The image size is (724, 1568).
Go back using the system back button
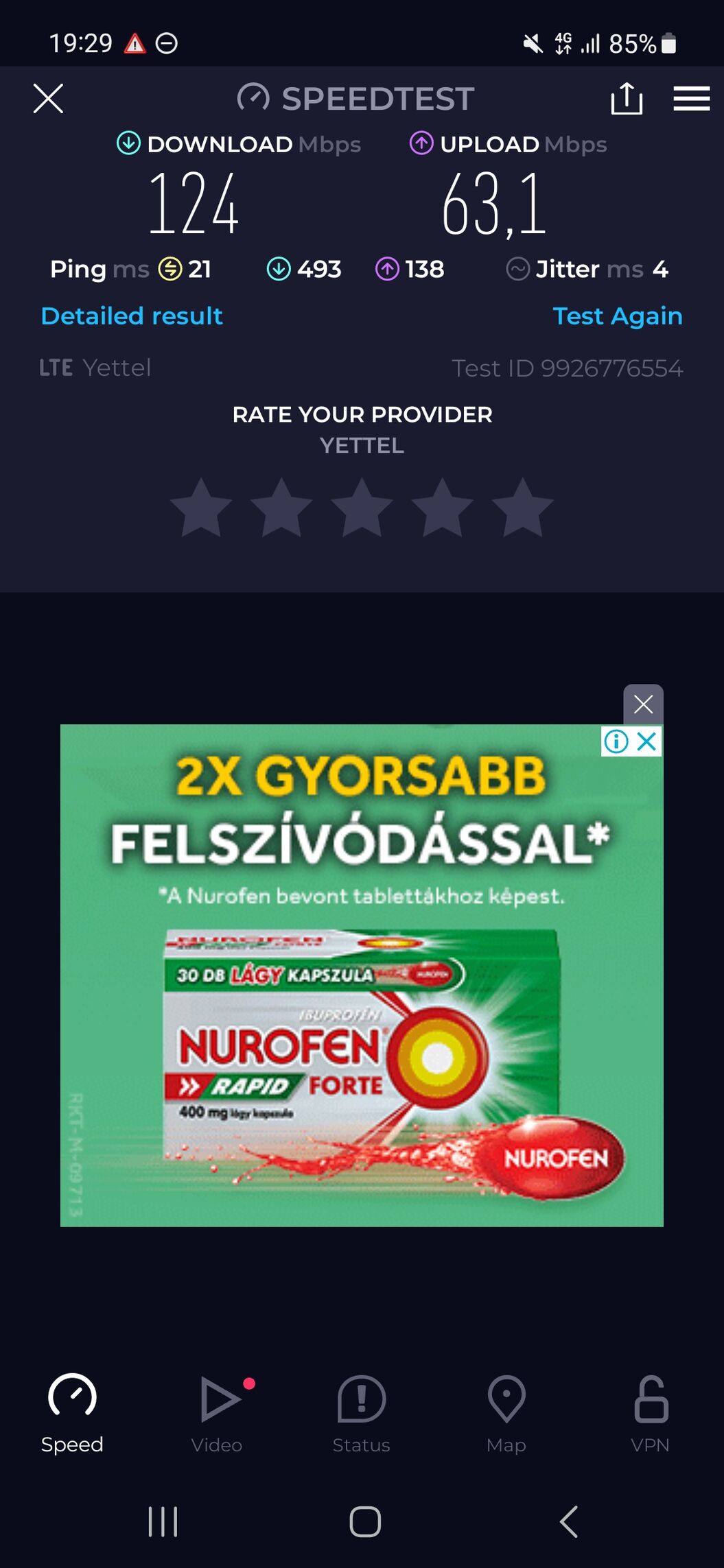click(x=568, y=1522)
